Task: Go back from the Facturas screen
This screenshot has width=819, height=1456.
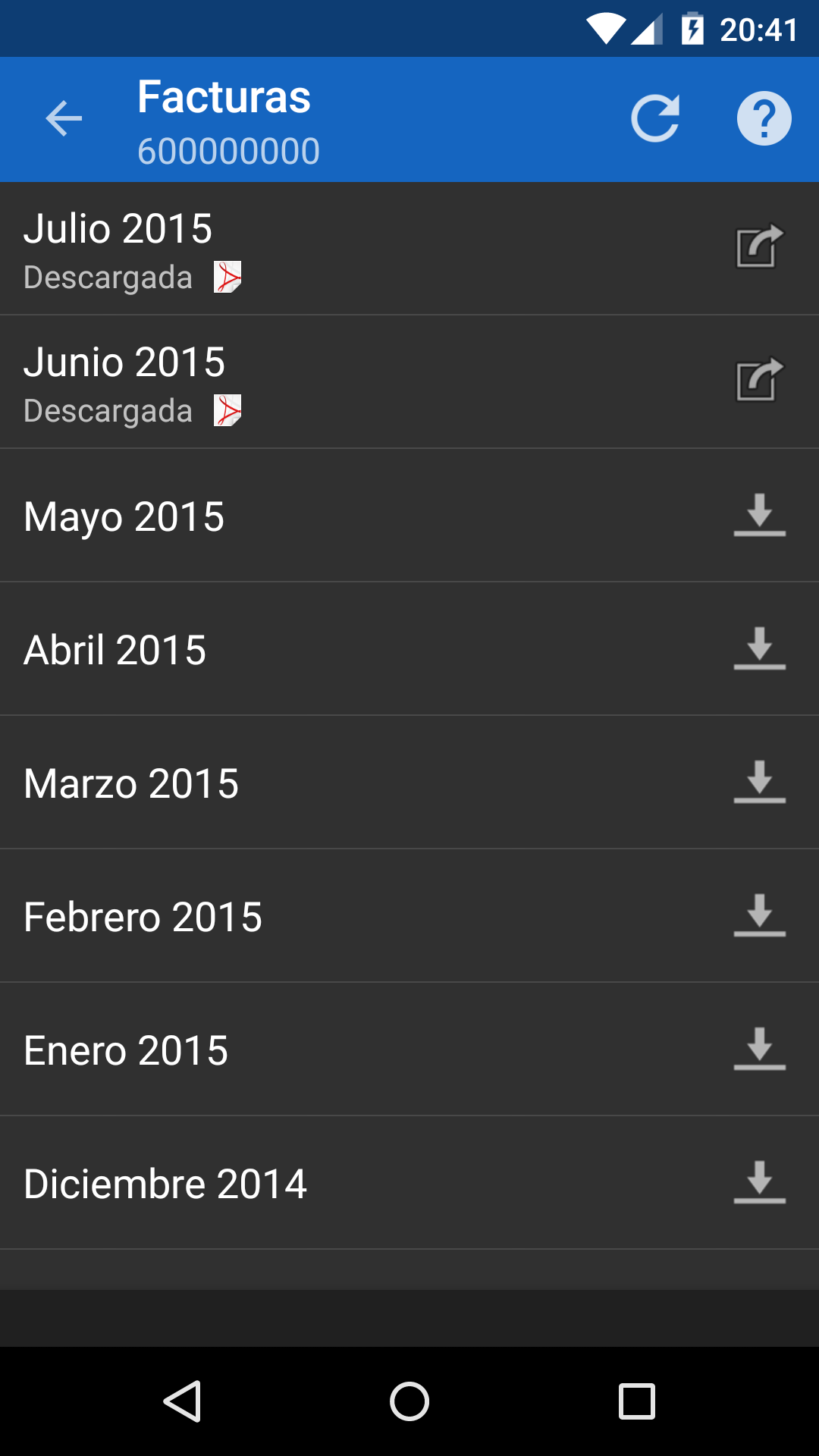Action: click(x=64, y=119)
